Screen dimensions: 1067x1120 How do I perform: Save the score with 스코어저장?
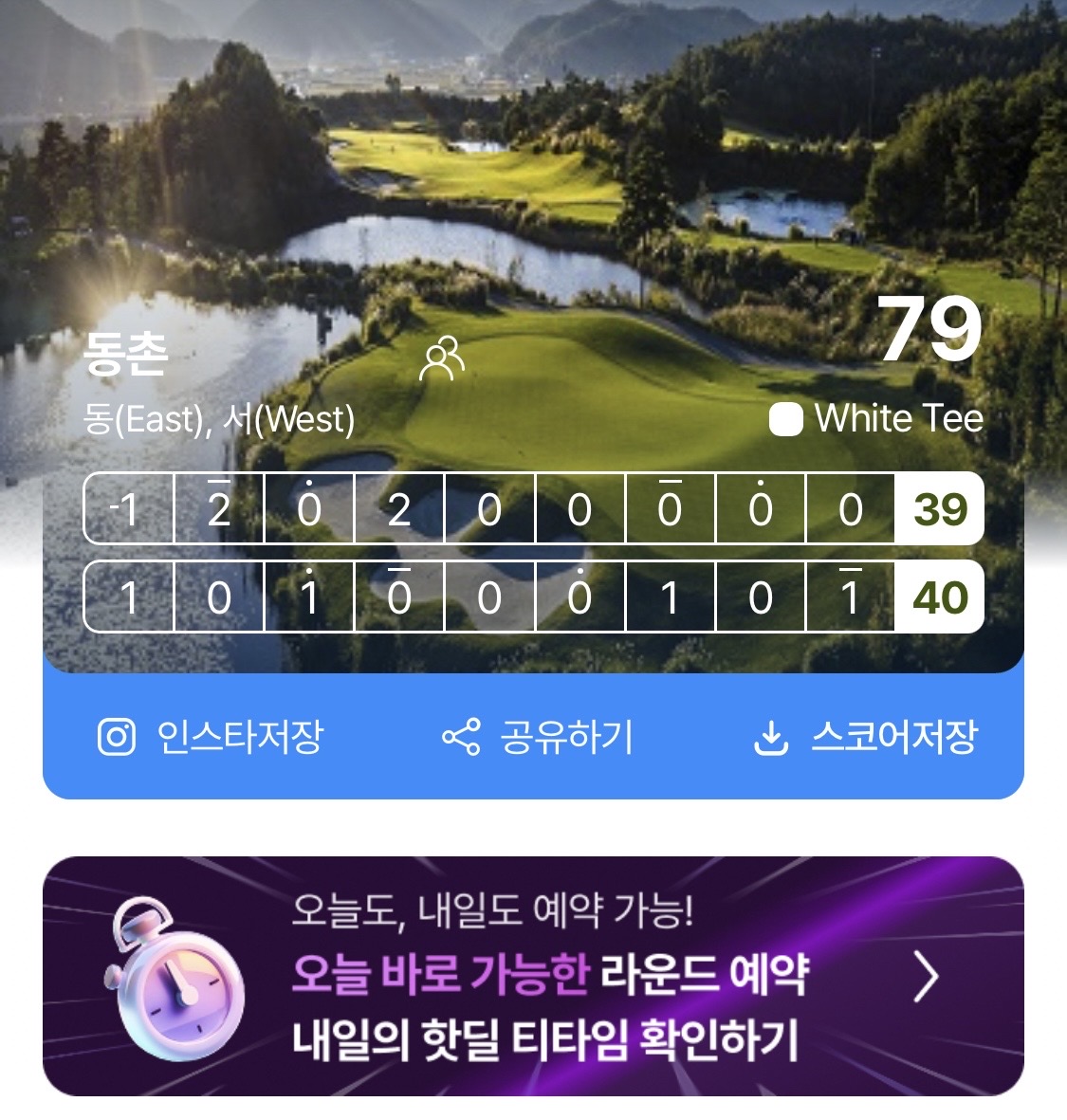(x=865, y=737)
